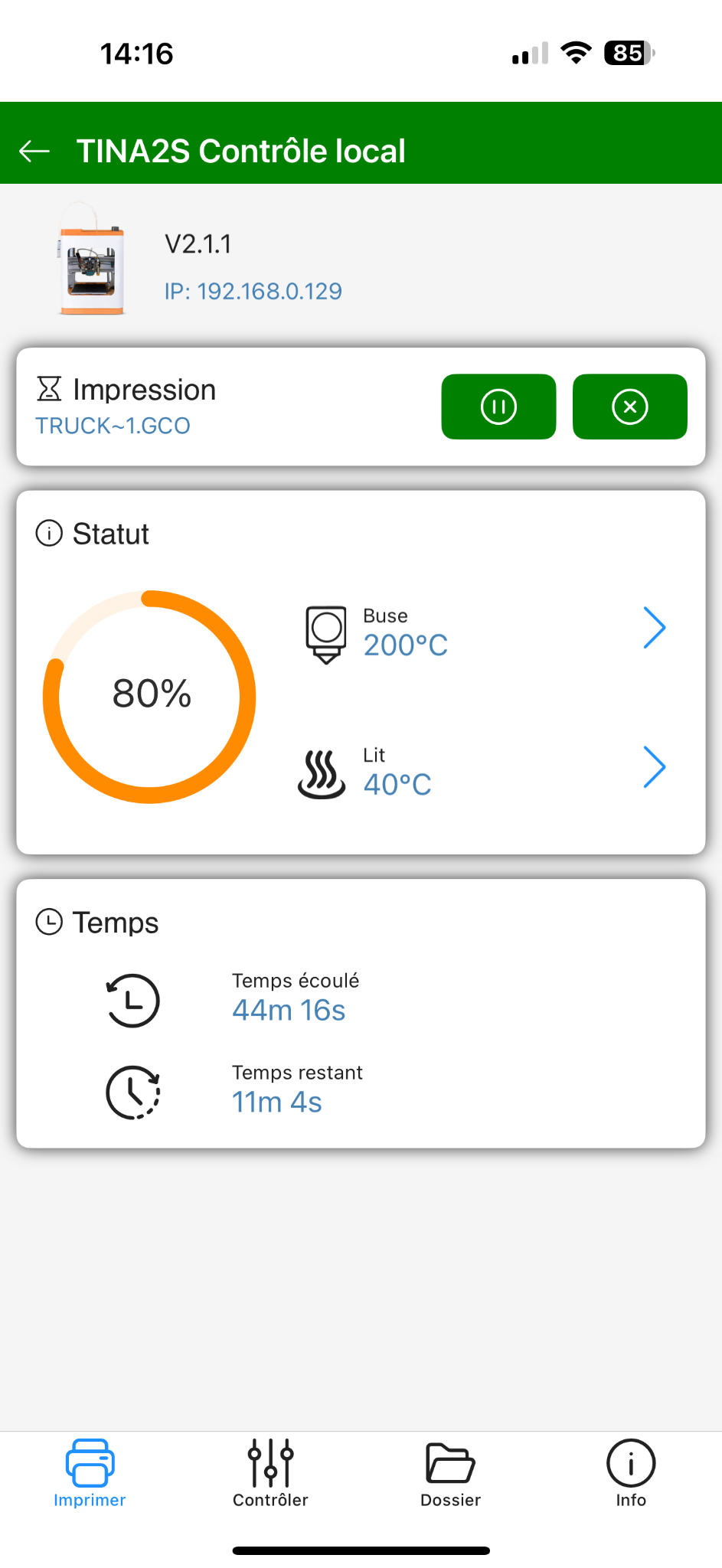The width and height of the screenshot is (722, 1568).
Task: Open the Dossier tab
Action: click(450, 1473)
